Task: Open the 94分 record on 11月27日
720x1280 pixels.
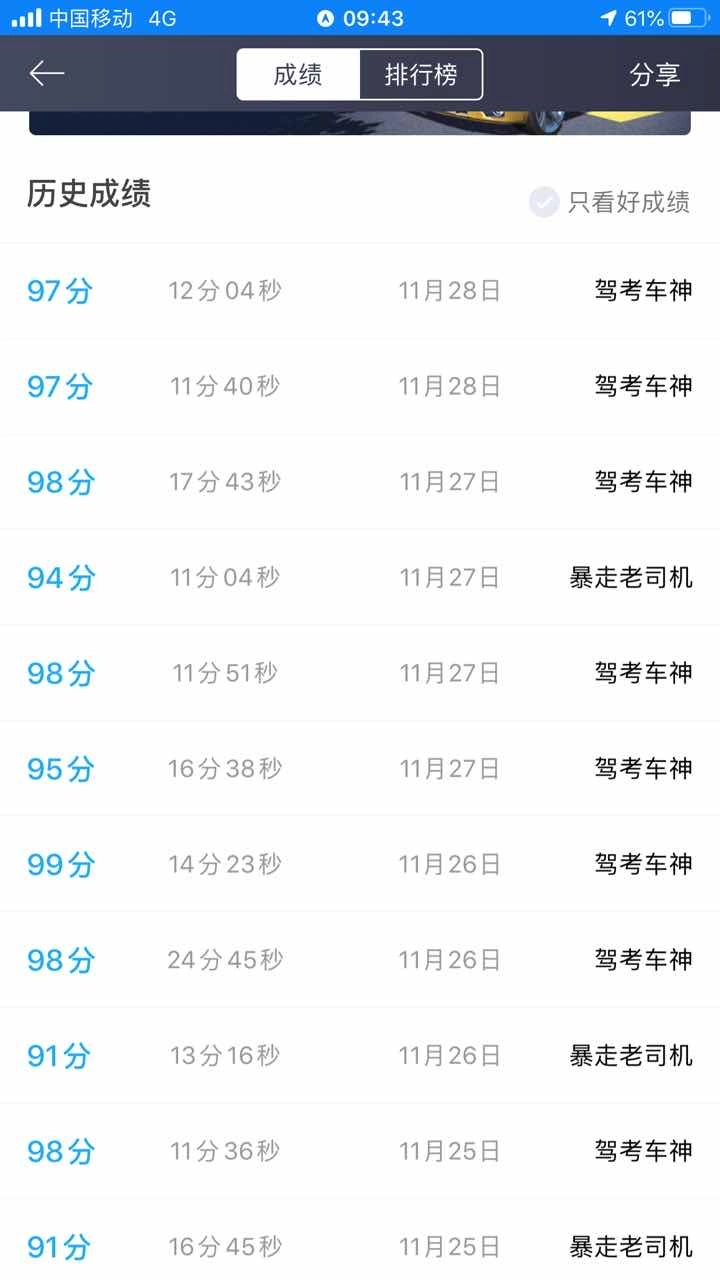Action: coord(360,578)
